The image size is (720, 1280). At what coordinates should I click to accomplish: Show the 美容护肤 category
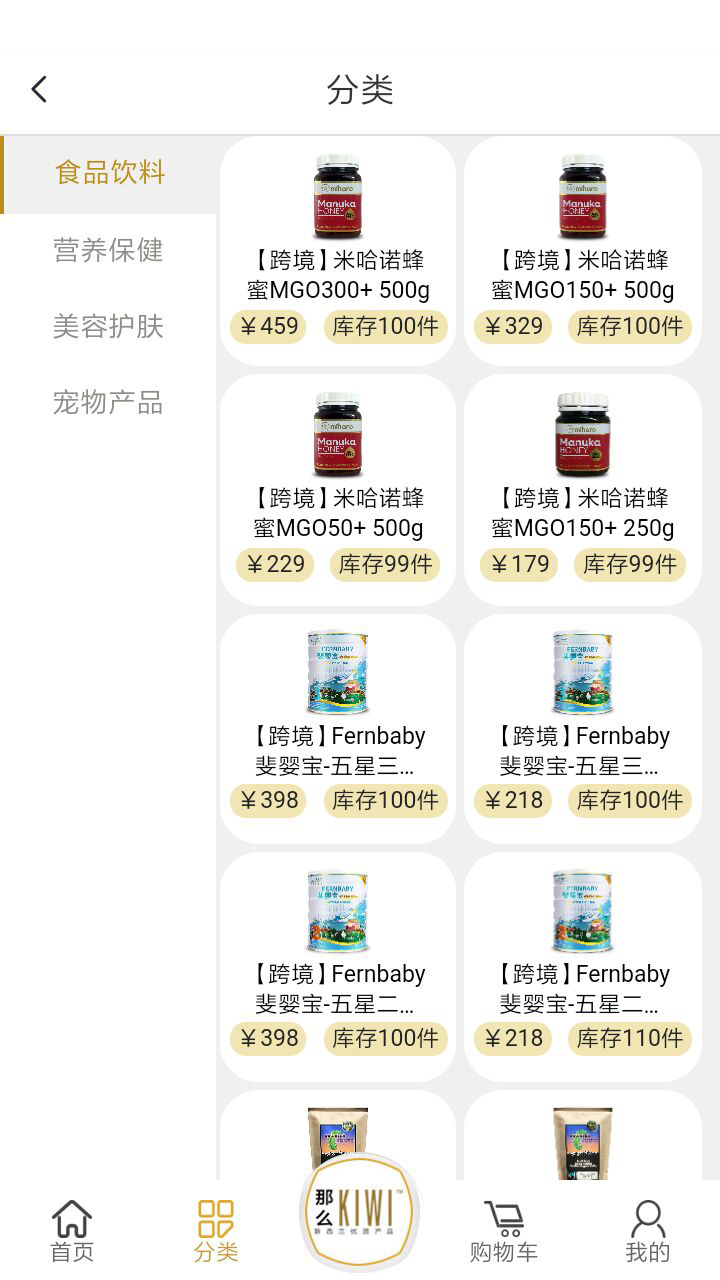point(108,327)
